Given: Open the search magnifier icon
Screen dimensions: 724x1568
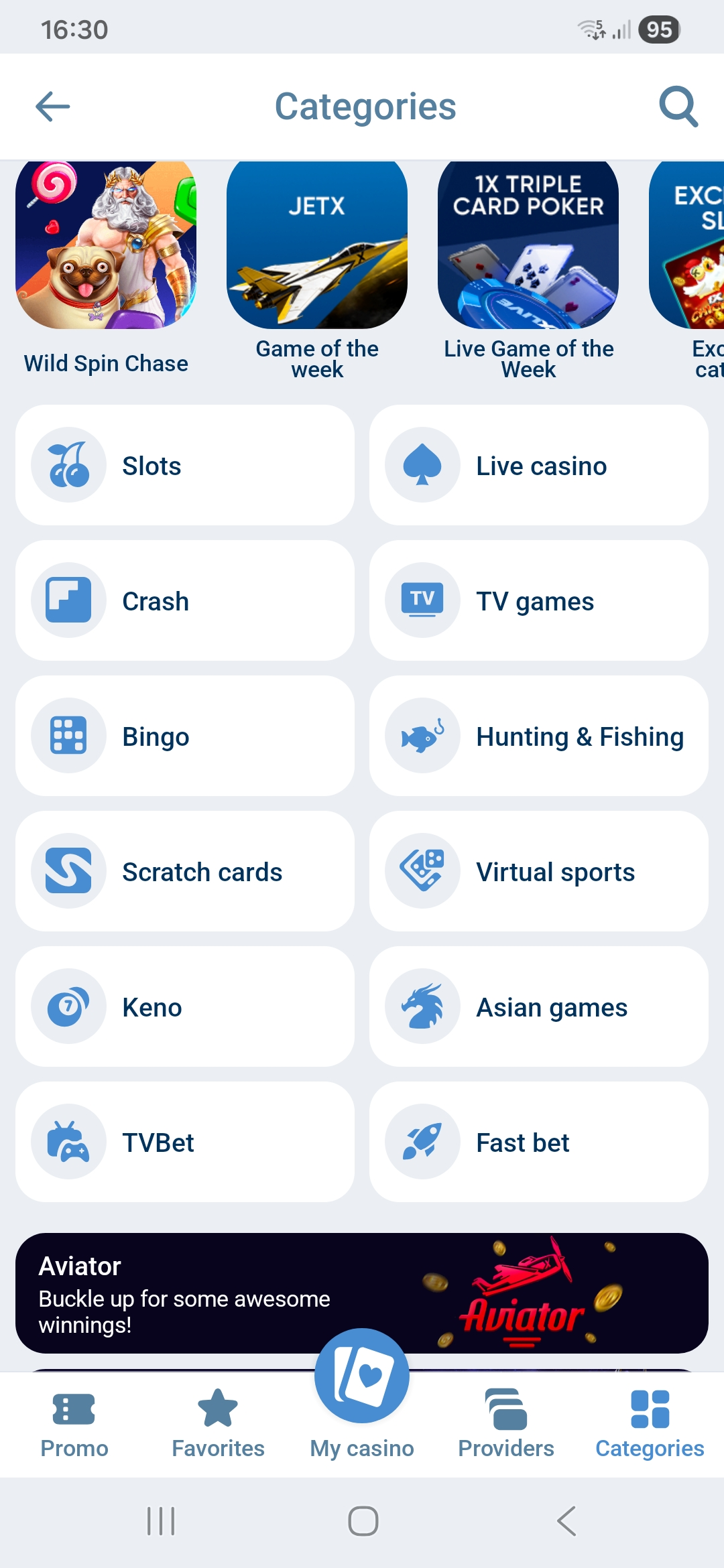Looking at the screenshot, I should tap(678, 107).
